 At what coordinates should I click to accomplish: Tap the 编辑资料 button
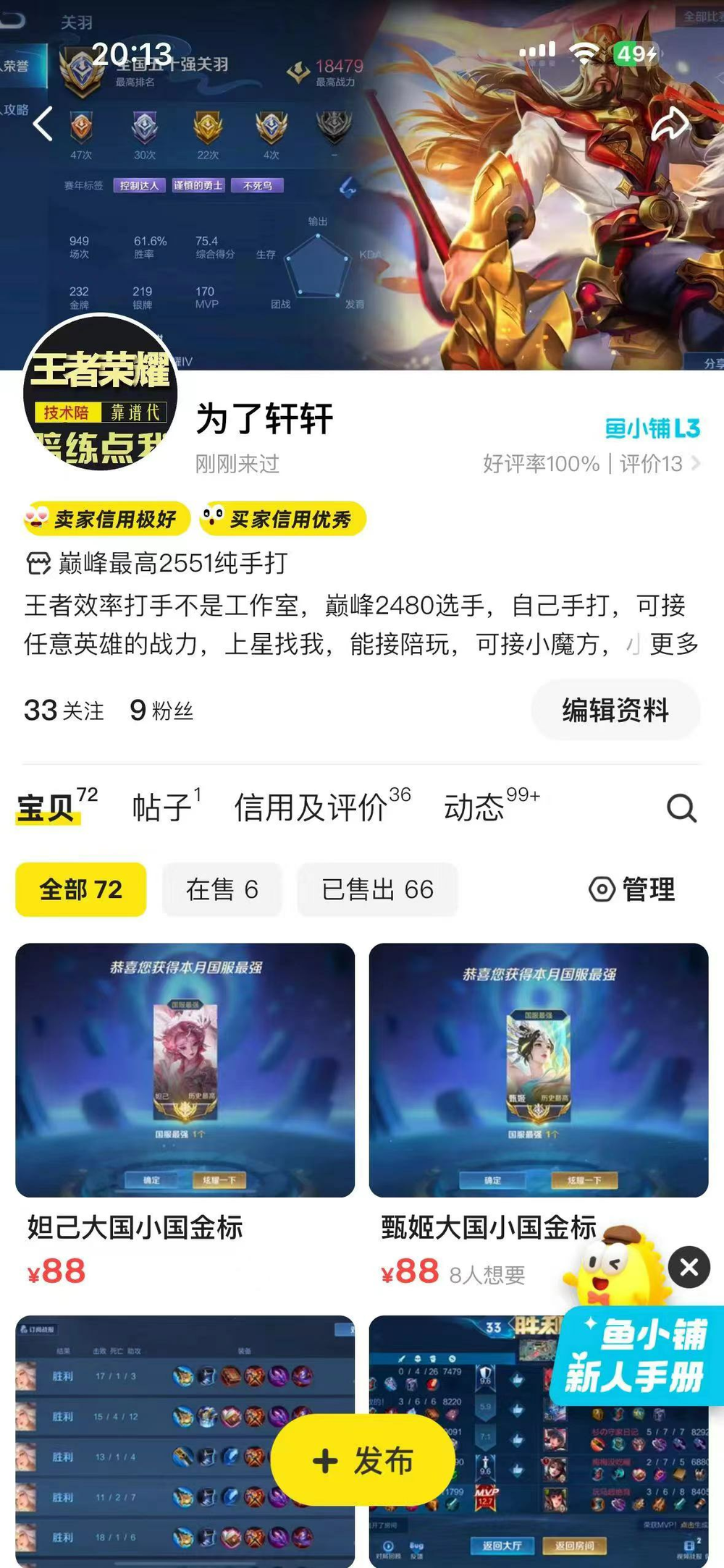pyautogui.click(x=616, y=711)
